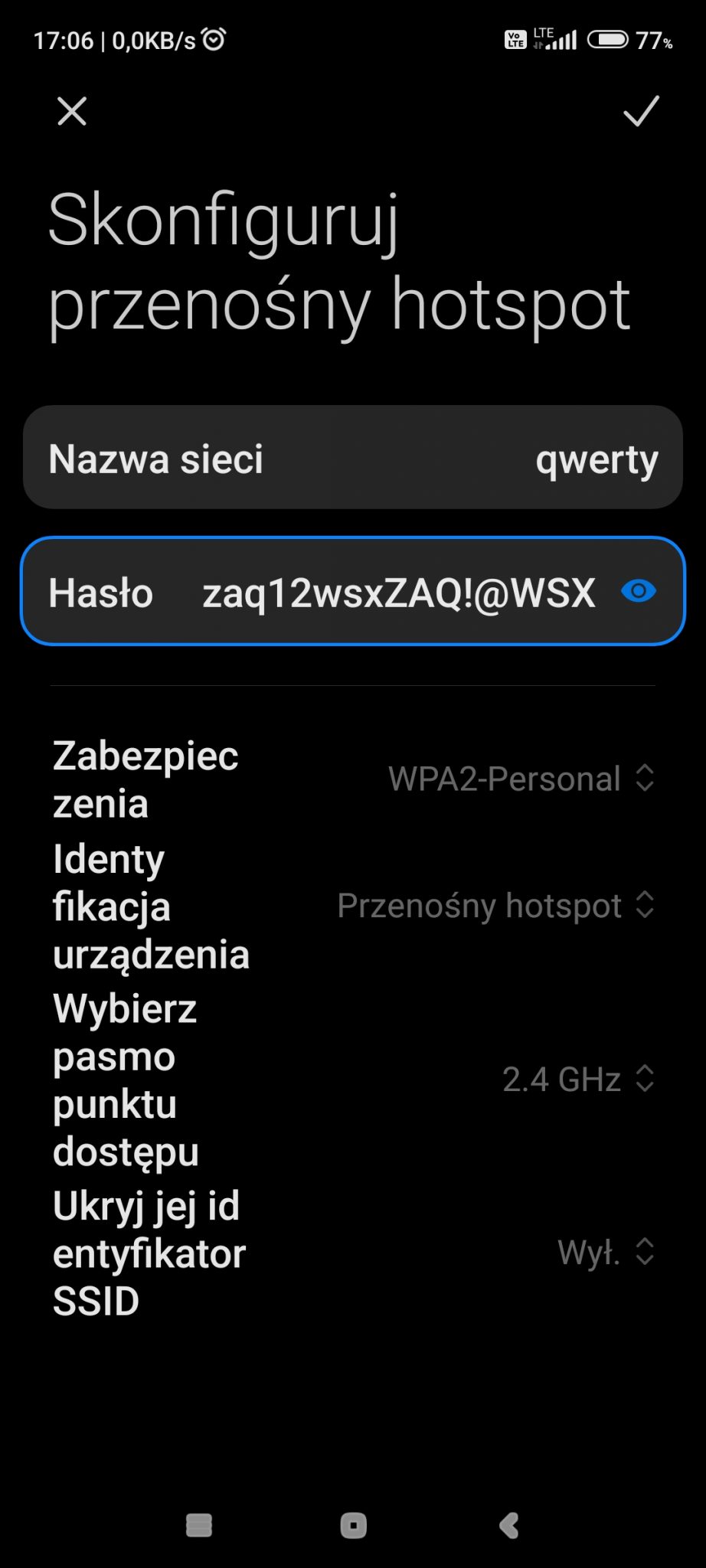
Task: Close hotspot configuration with the X
Action: (72, 112)
